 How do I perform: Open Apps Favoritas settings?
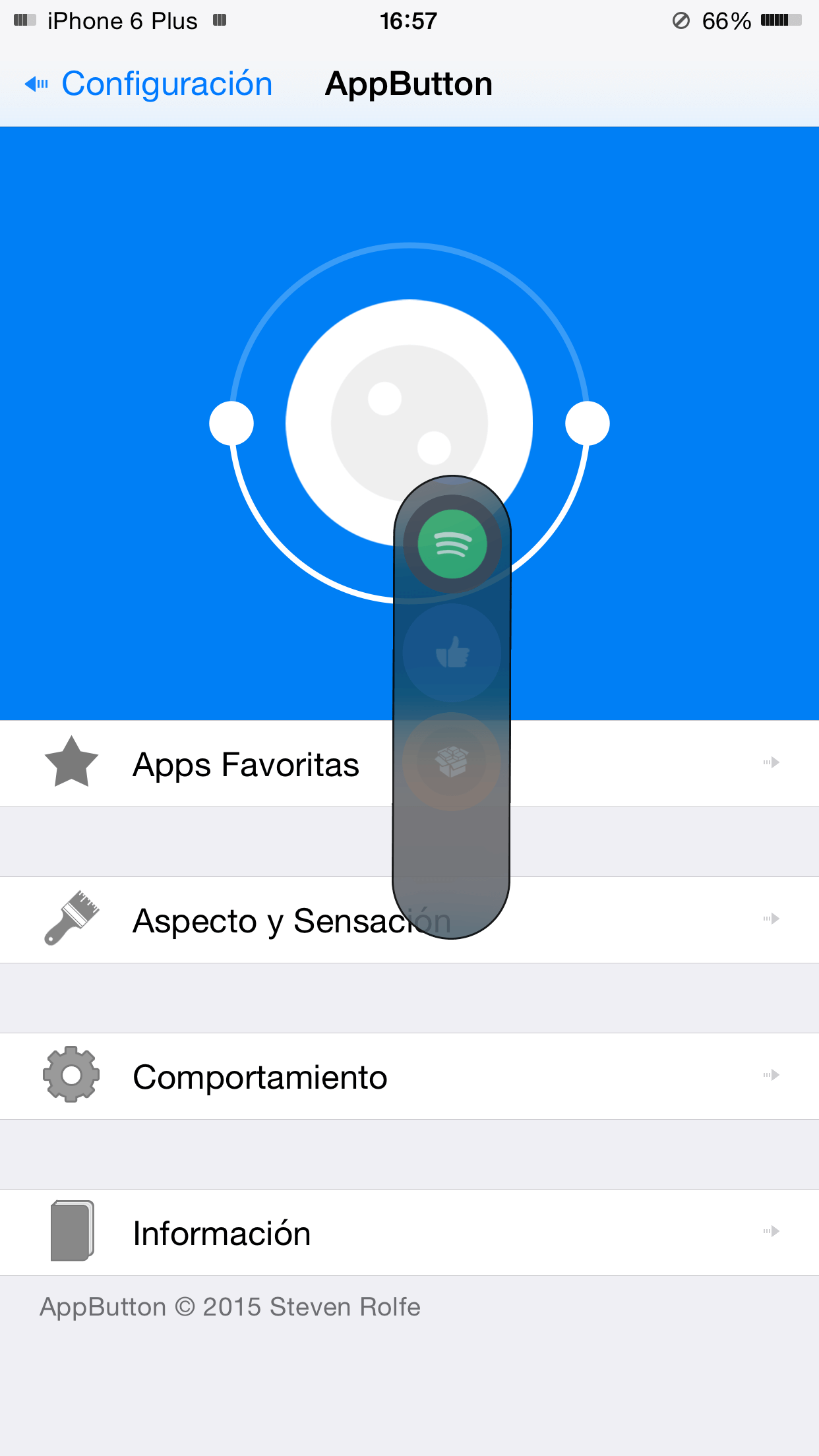[x=245, y=764]
